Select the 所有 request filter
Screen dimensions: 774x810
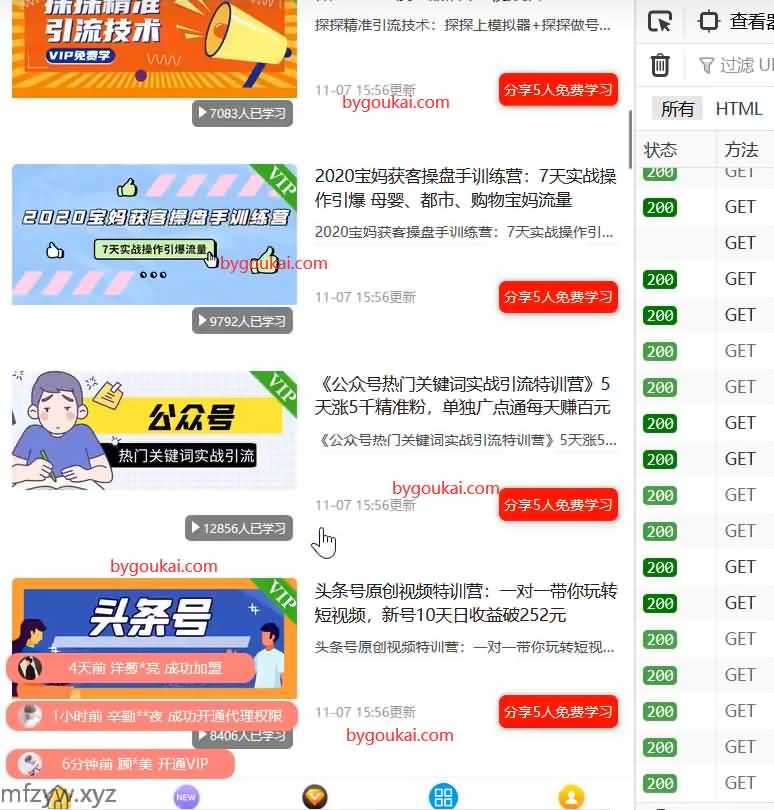pyautogui.click(x=677, y=109)
